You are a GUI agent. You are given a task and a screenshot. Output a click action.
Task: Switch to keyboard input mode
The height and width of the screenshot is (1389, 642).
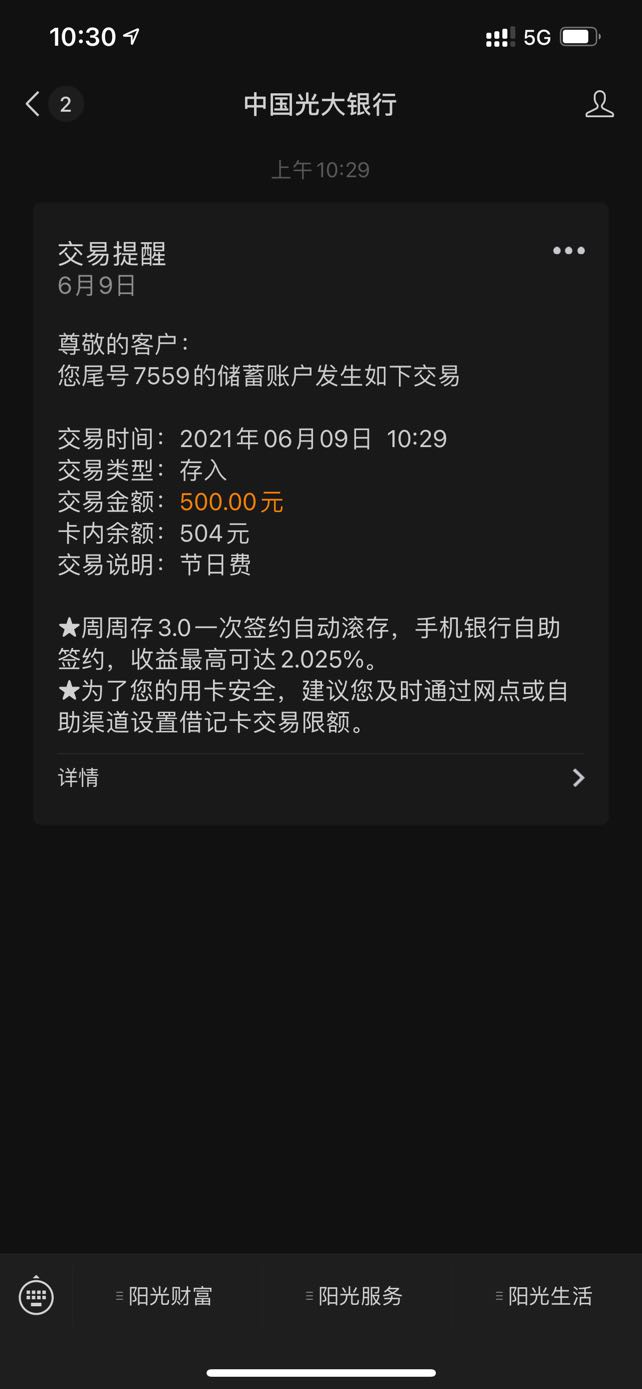(x=36, y=1296)
